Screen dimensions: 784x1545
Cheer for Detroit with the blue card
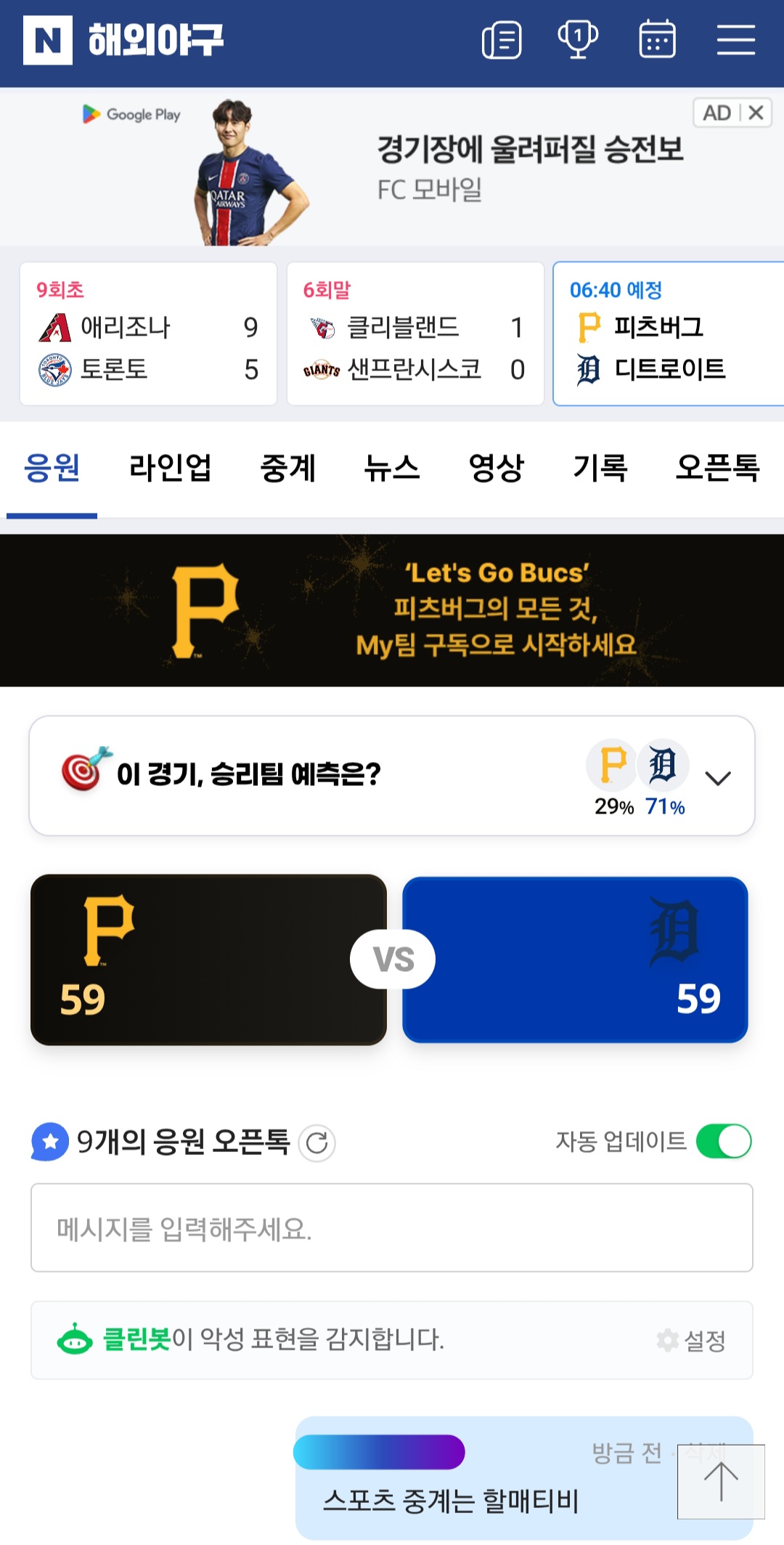[575, 960]
